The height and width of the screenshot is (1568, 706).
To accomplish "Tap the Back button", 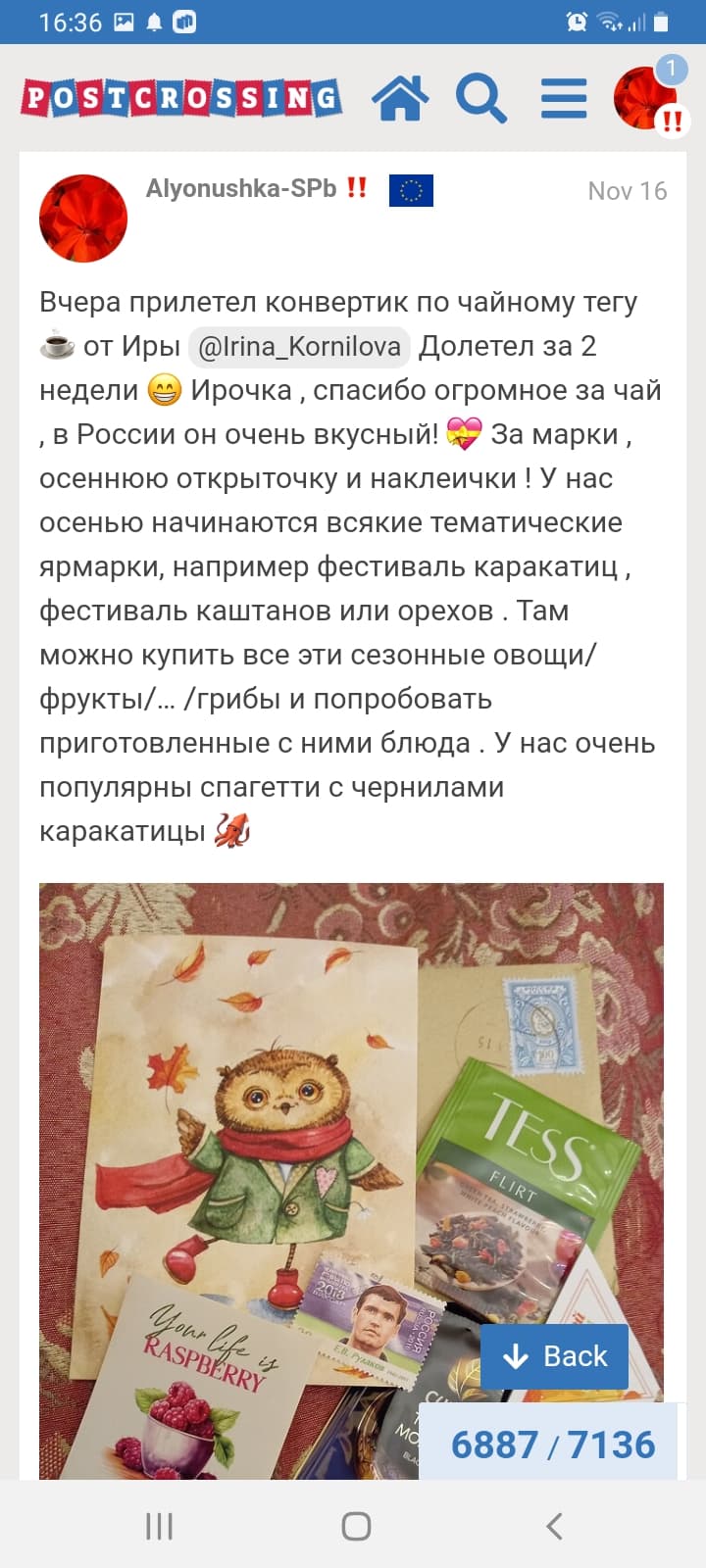I will click(x=554, y=1356).
